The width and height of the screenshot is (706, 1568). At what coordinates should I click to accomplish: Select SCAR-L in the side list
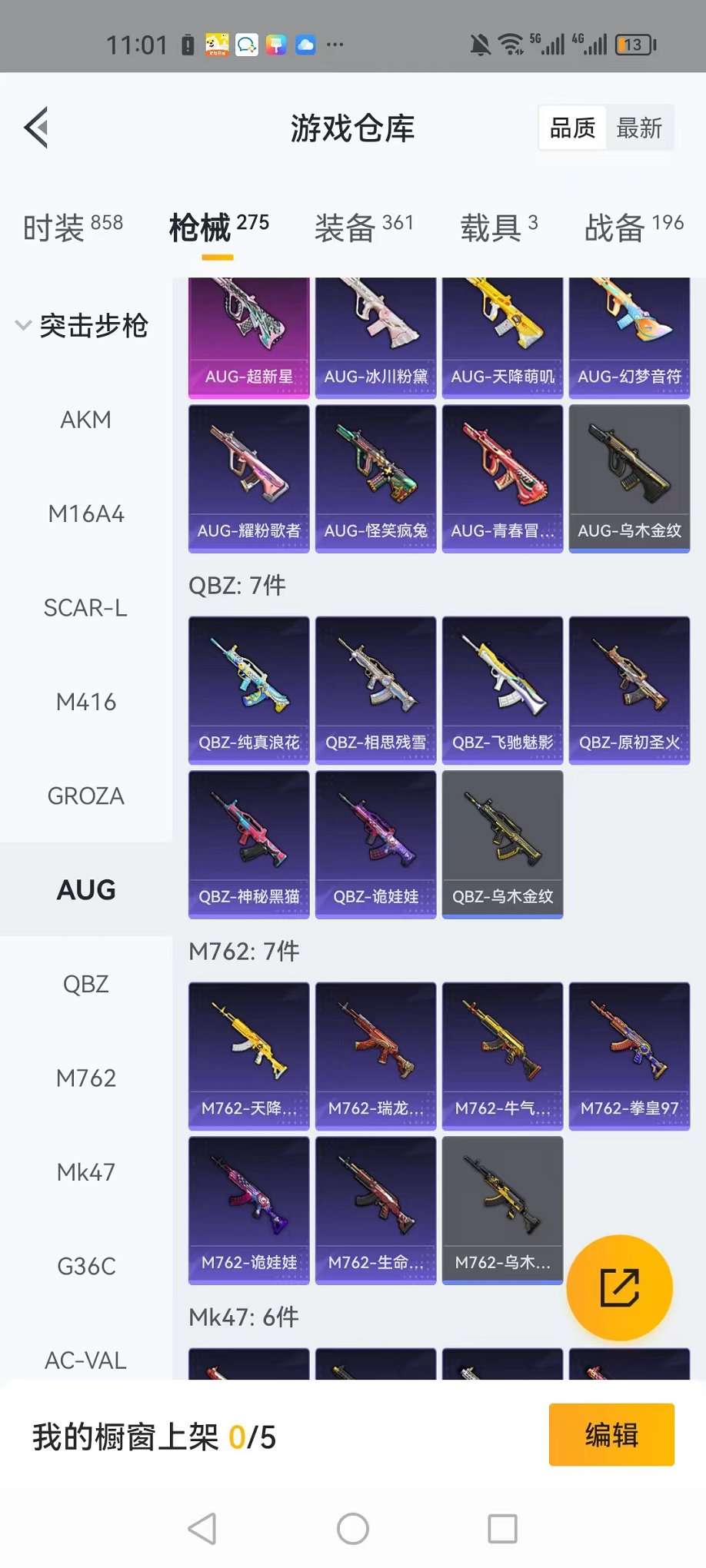coord(85,608)
